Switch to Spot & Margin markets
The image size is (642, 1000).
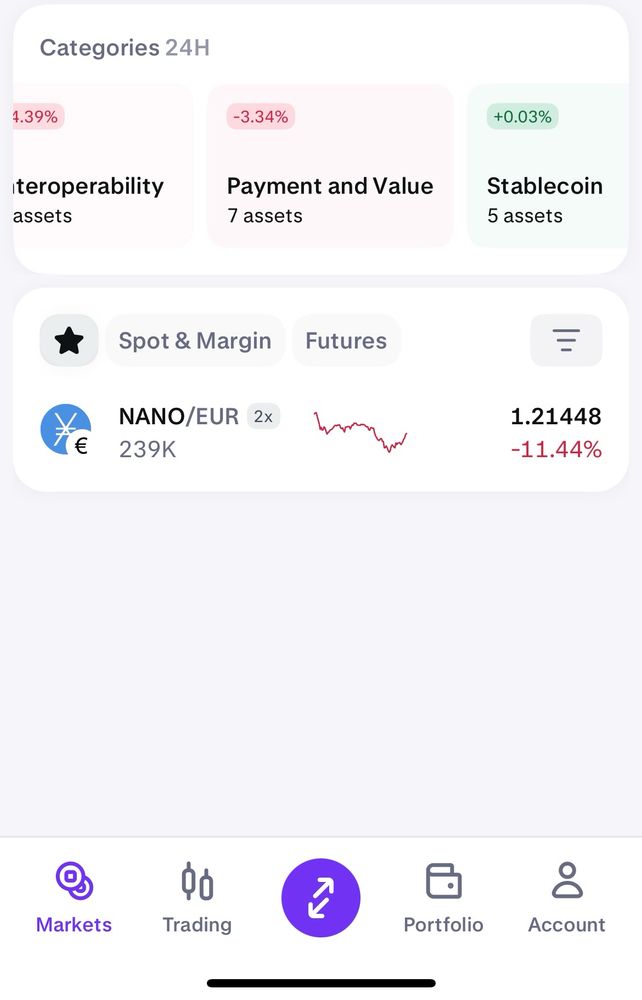(x=195, y=341)
